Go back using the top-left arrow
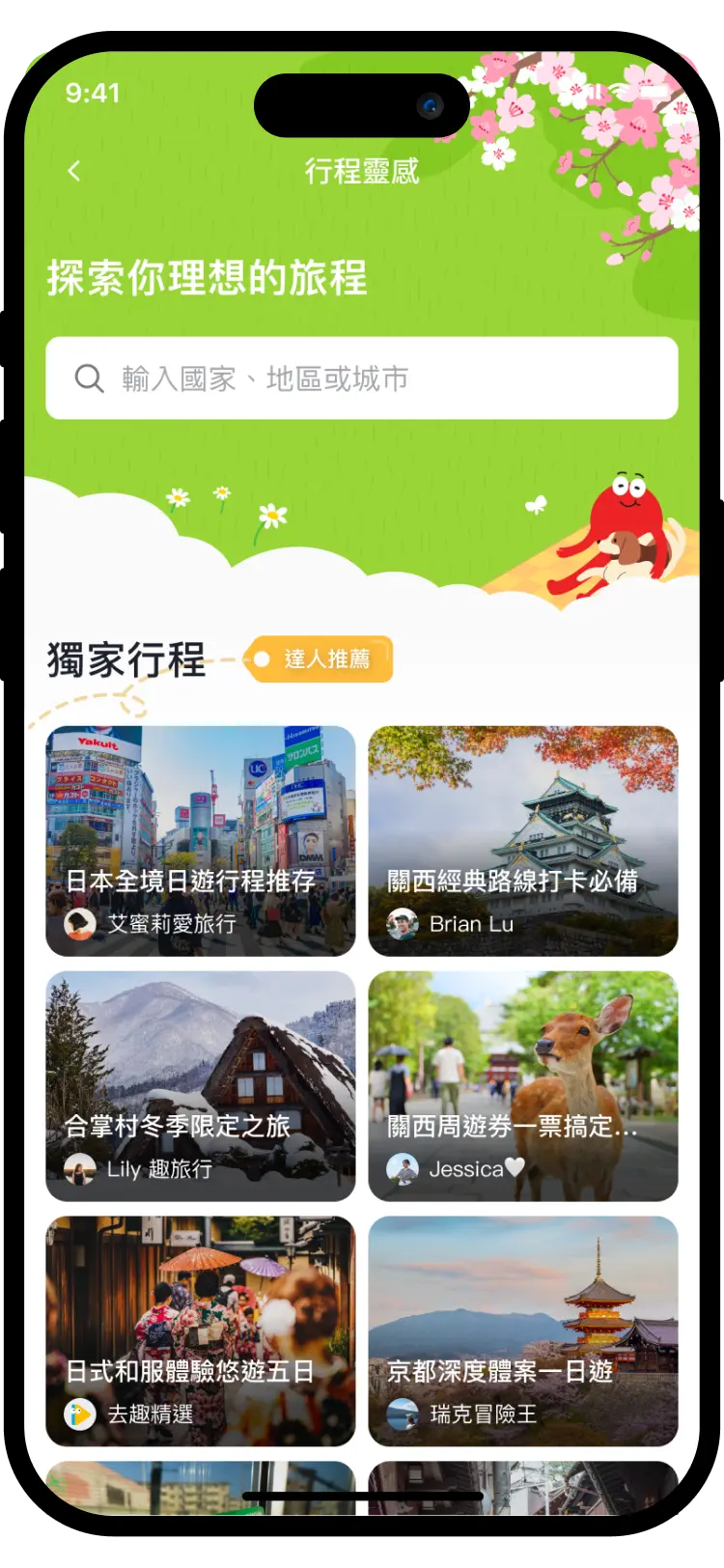The width and height of the screenshot is (724, 1568). pyautogui.click(x=74, y=171)
